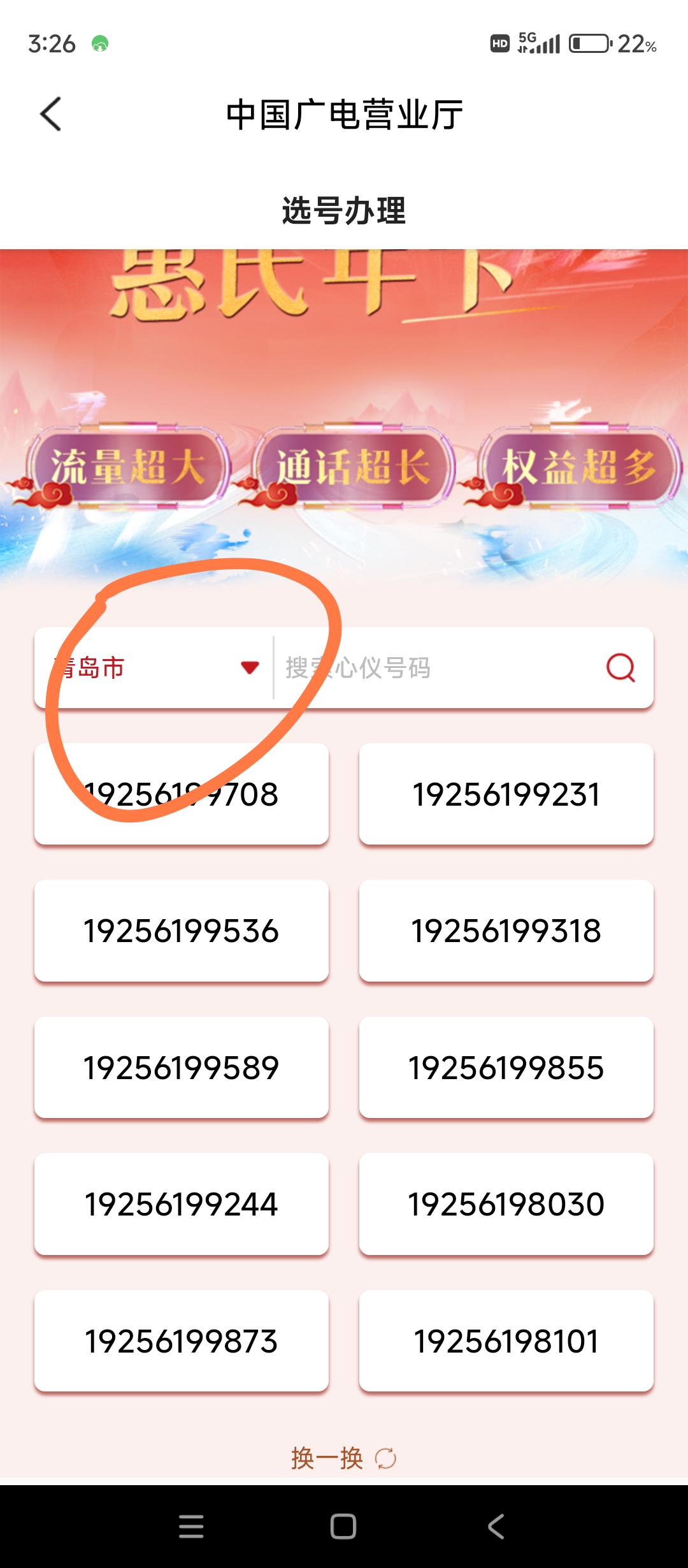Select the number 19256199318
Screen dimensions: 688x1568
tap(506, 931)
